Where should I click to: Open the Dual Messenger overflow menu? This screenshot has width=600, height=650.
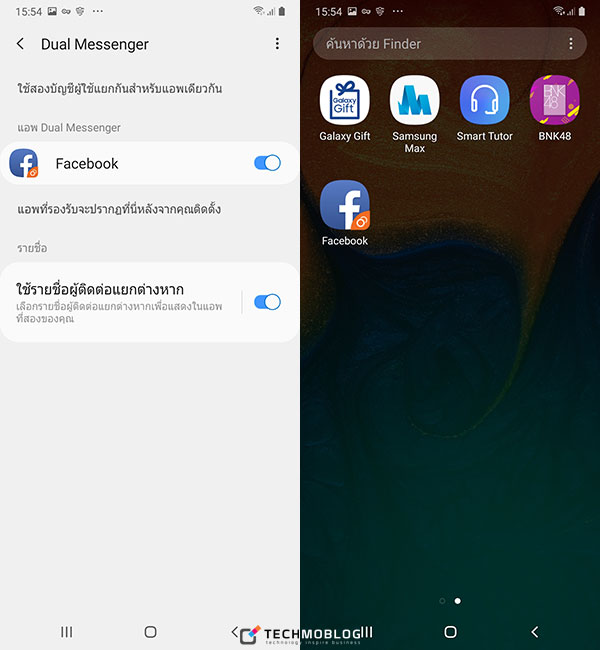[277, 44]
